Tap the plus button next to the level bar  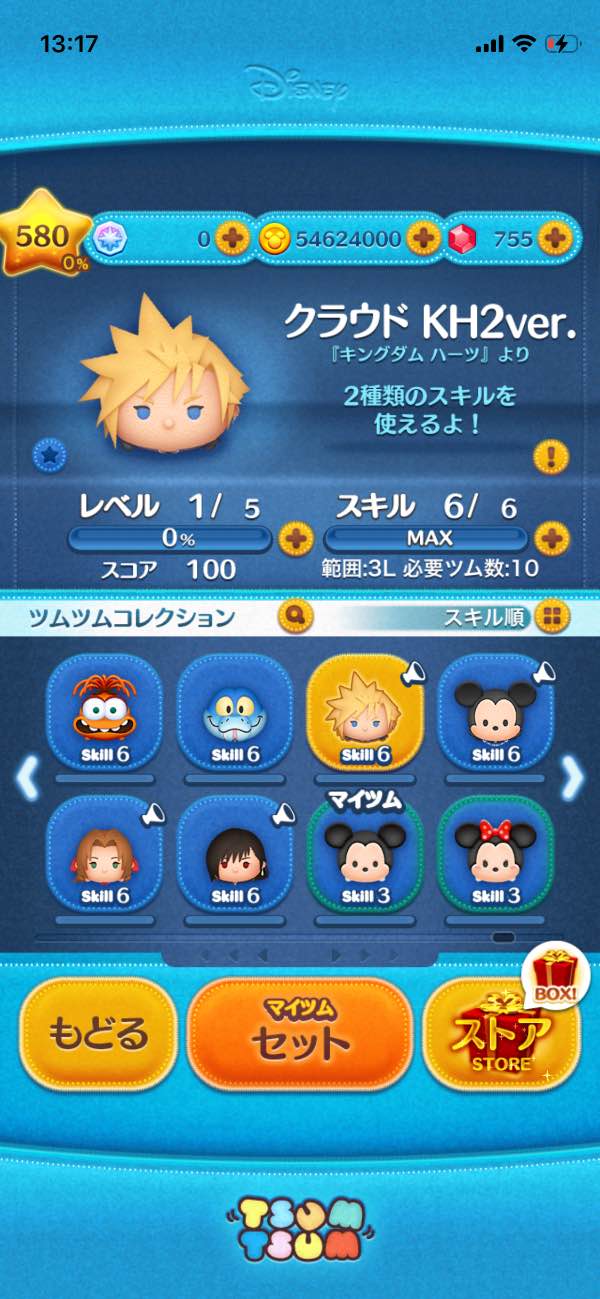(x=295, y=539)
